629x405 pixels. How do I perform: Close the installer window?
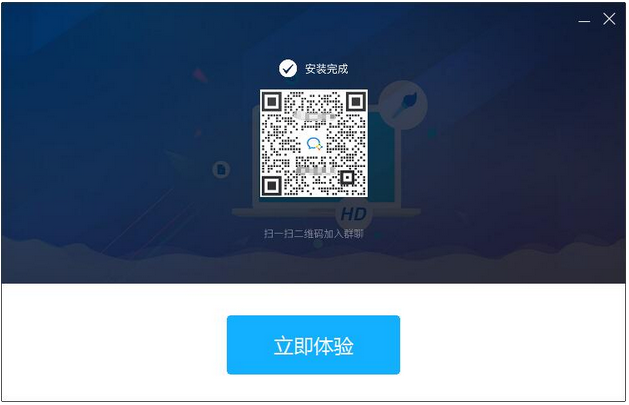click(x=609, y=18)
